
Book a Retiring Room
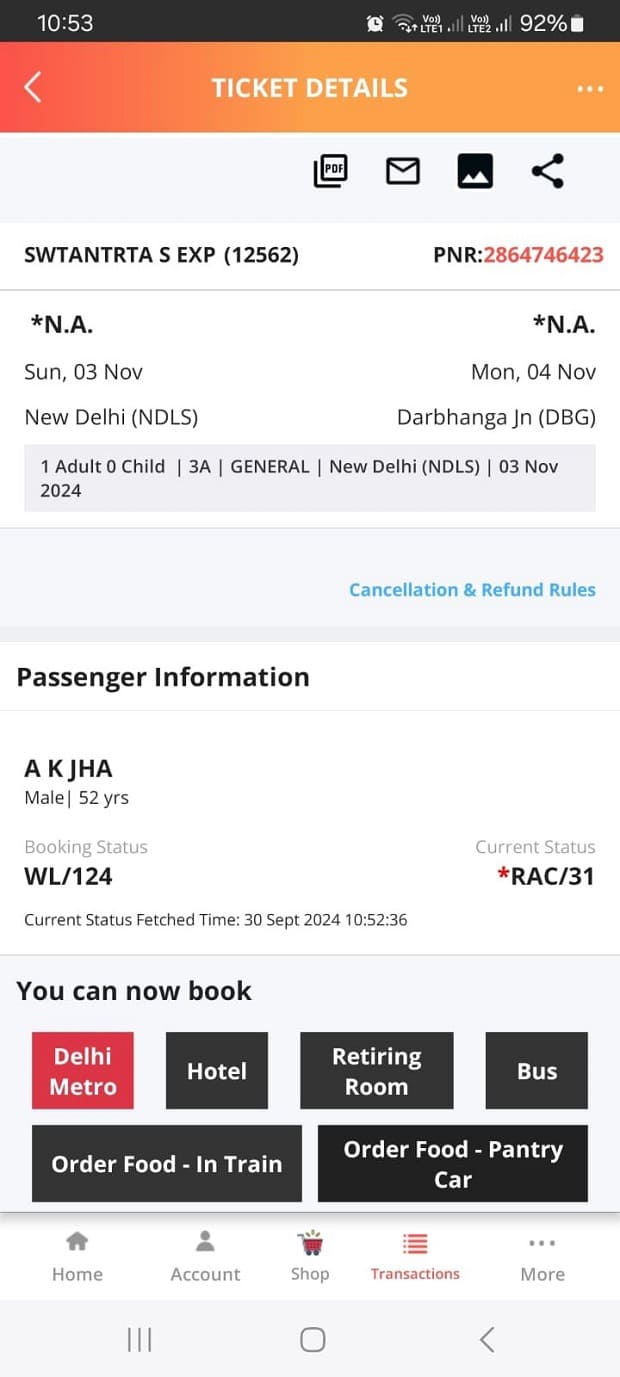click(377, 1071)
